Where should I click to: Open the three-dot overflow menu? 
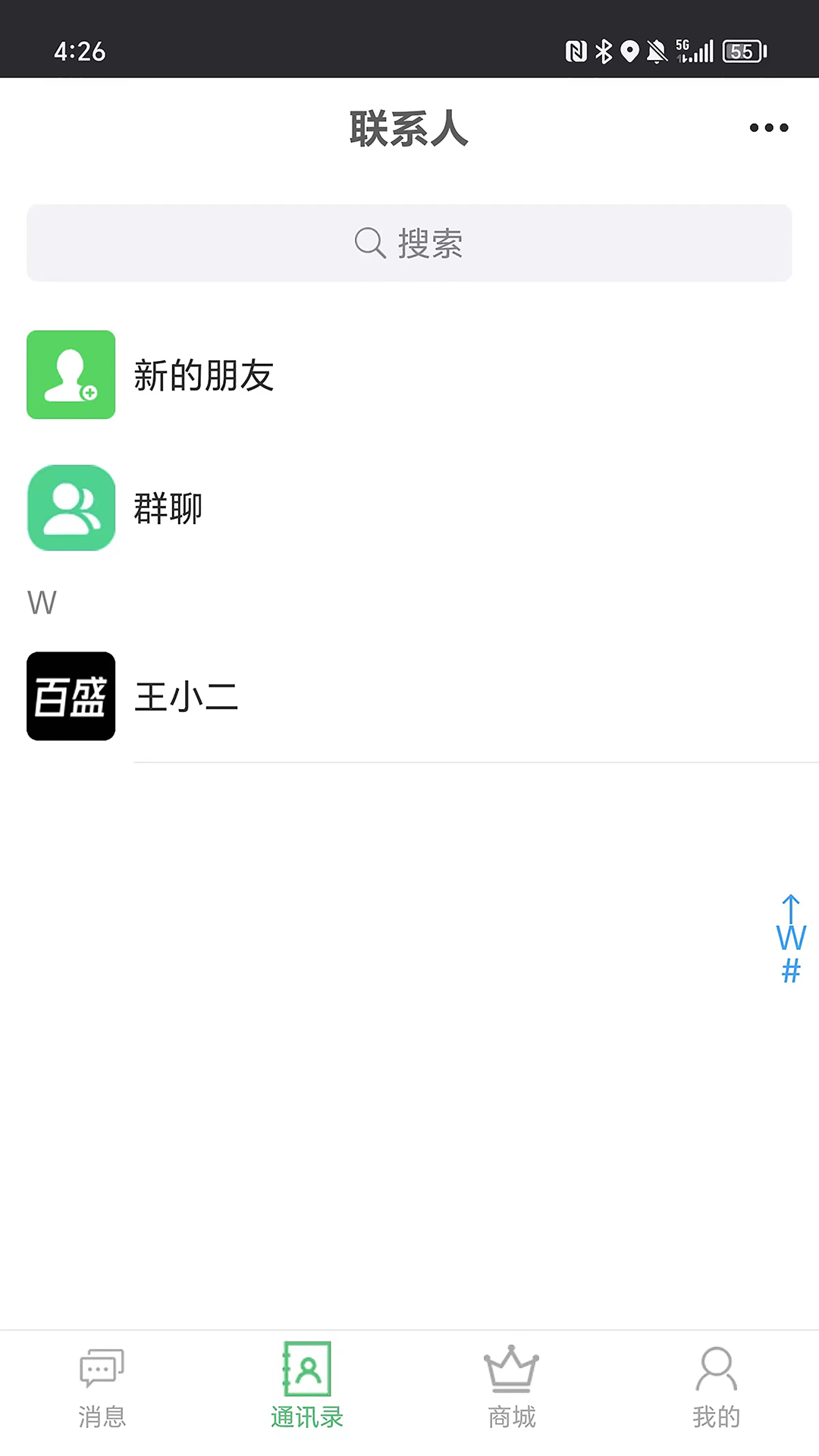click(768, 127)
